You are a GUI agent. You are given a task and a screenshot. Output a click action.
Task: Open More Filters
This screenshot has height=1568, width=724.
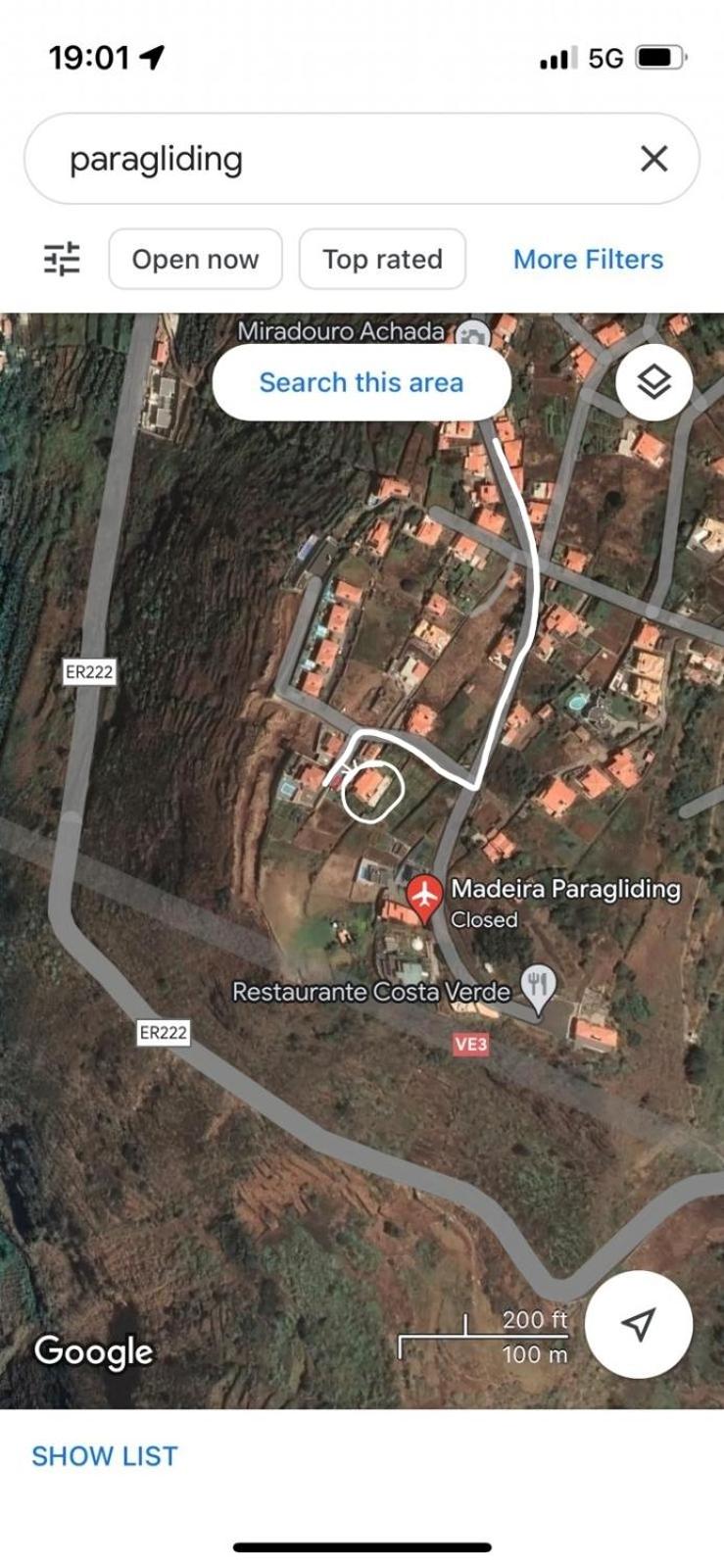[x=588, y=260]
